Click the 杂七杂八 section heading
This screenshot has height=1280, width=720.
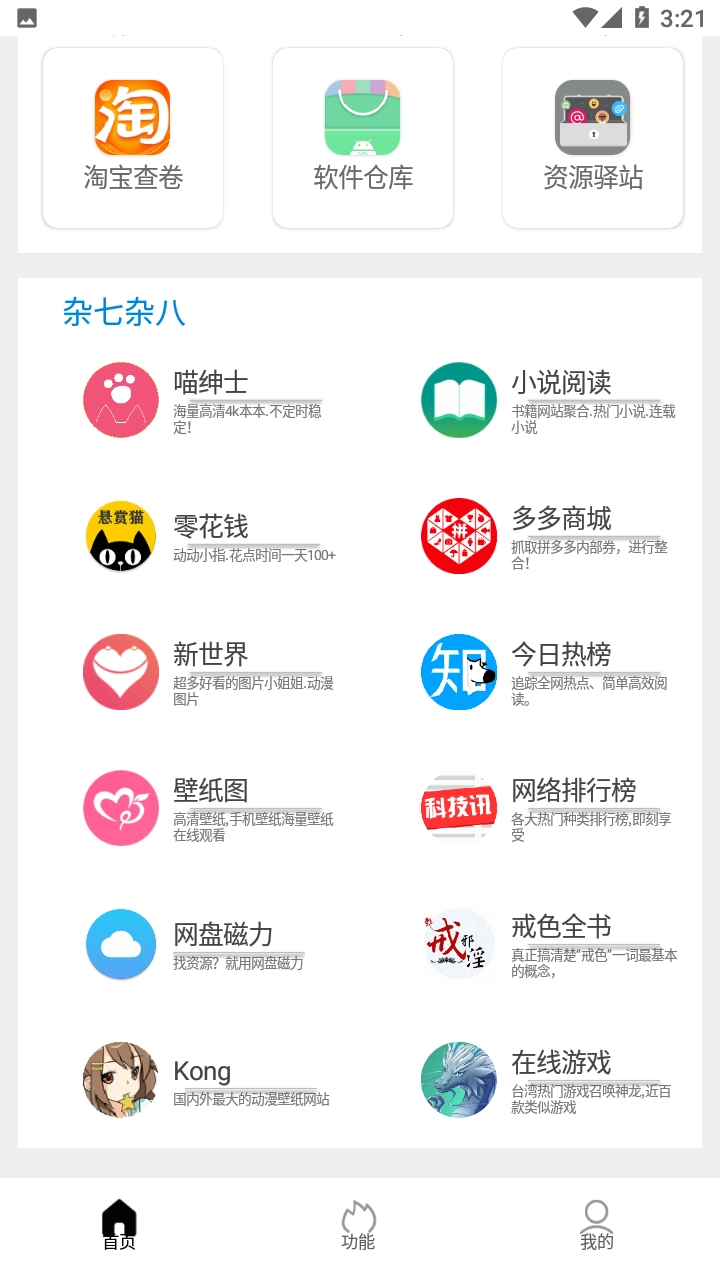pos(123,313)
